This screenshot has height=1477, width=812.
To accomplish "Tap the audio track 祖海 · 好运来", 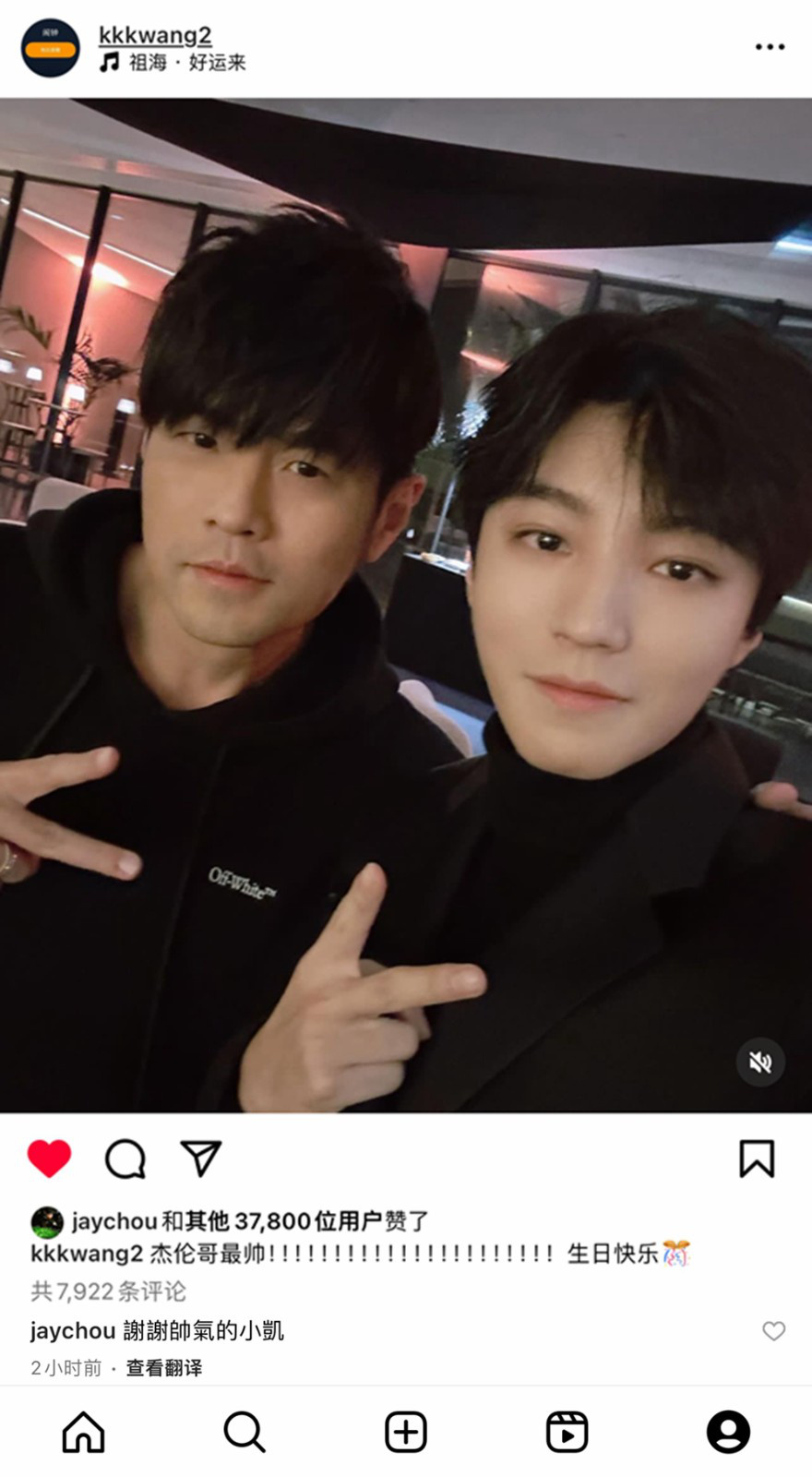I will [185, 63].
